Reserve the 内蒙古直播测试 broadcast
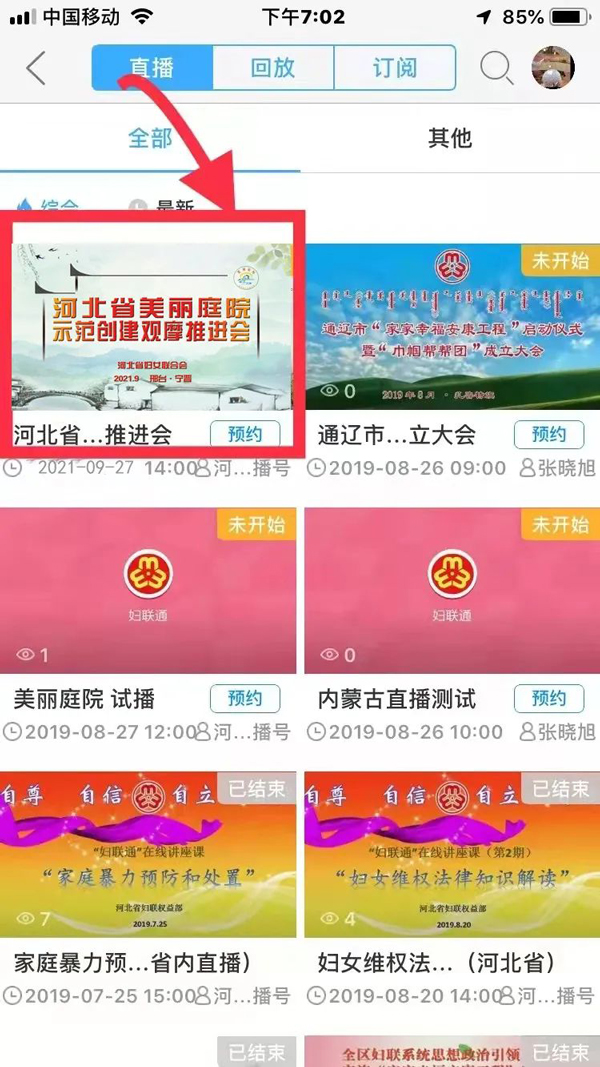 pyautogui.click(x=548, y=699)
